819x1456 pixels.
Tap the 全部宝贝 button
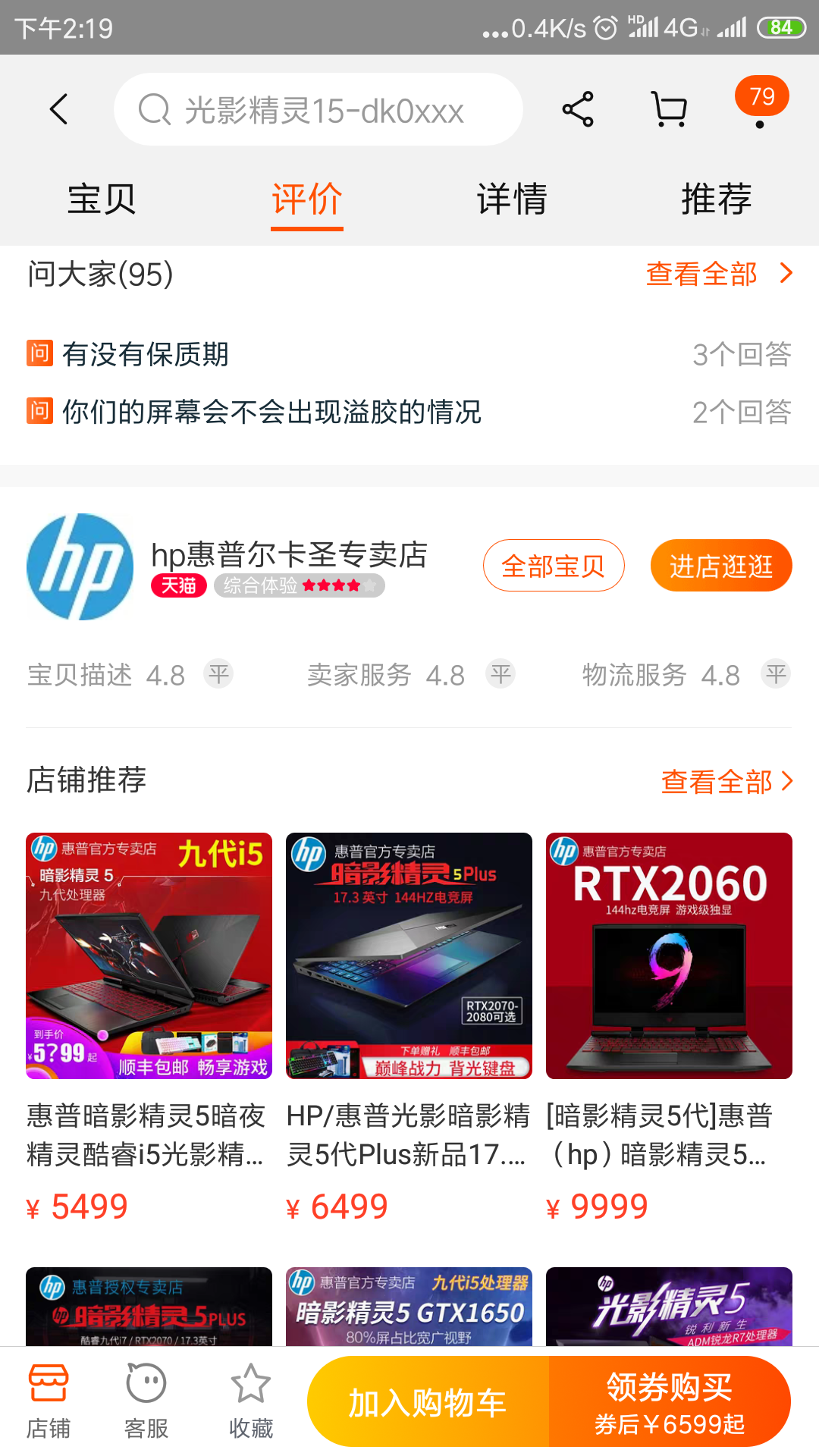[554, 566]
